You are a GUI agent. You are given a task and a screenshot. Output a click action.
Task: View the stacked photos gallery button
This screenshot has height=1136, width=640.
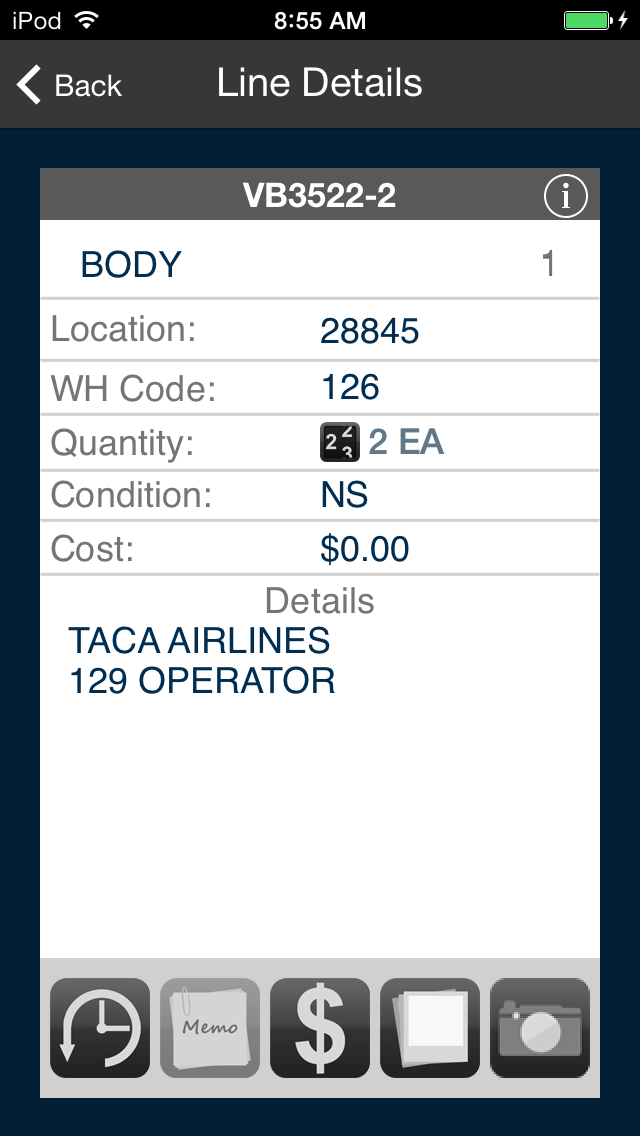coord(430,1027)
